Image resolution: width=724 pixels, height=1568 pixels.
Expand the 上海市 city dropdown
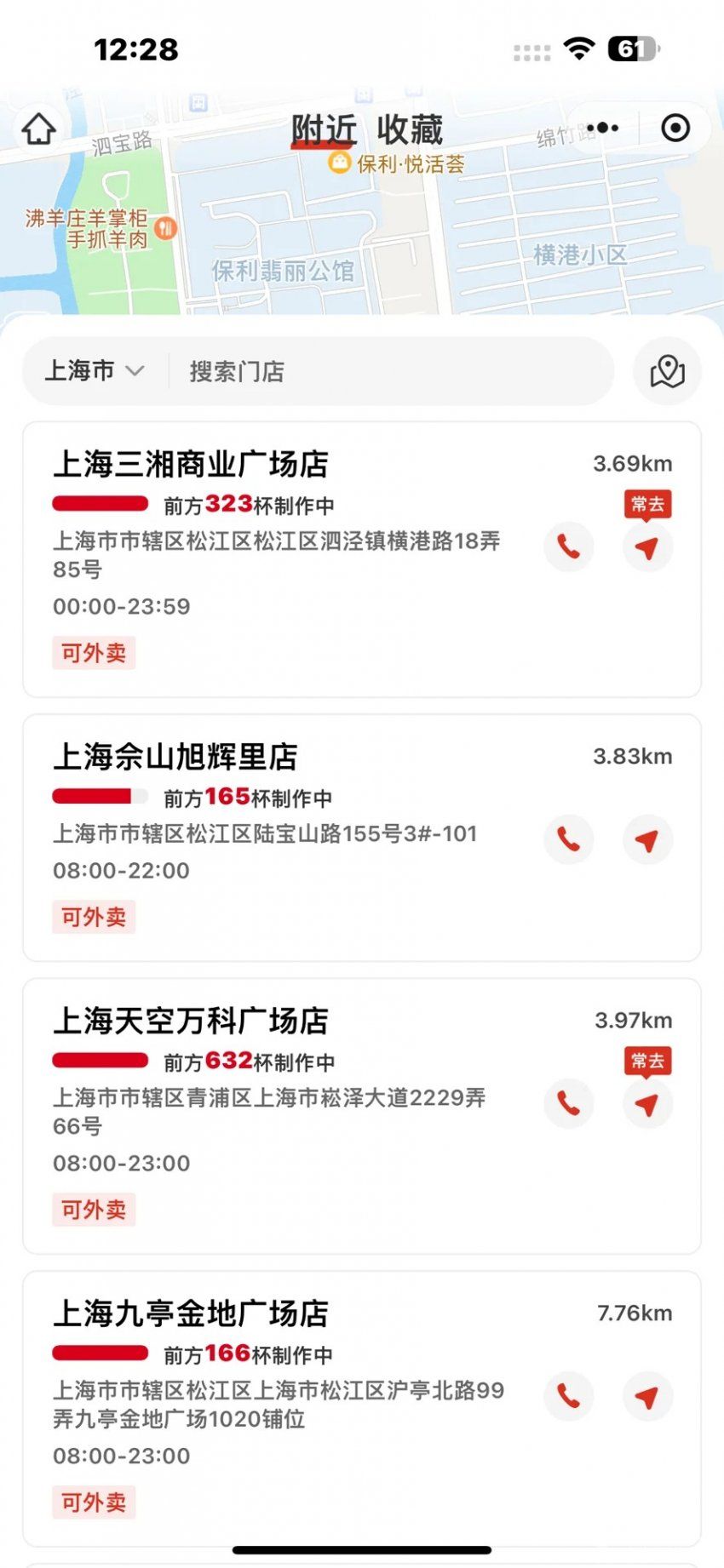pos(94,371)
